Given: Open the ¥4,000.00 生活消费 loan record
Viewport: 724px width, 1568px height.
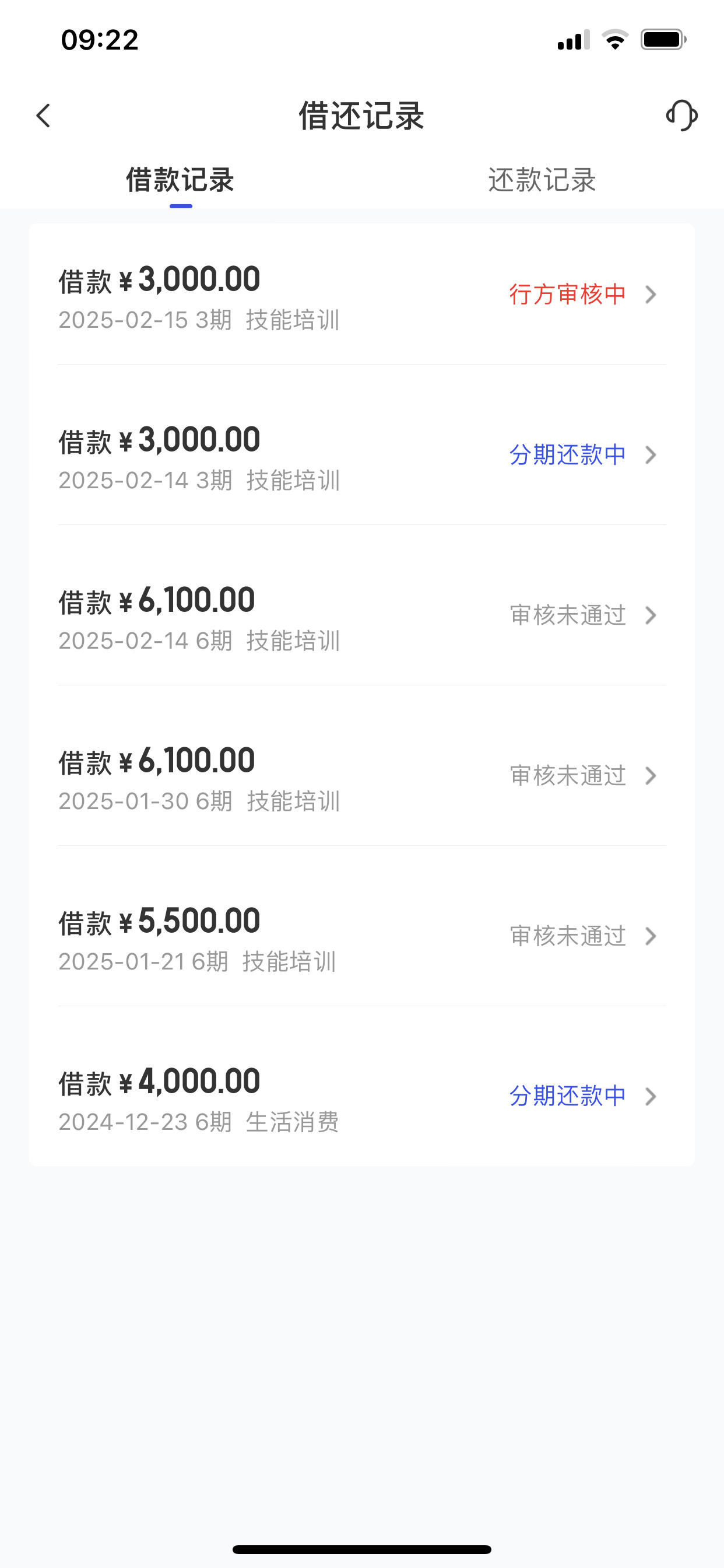Looking at the screenshot, I should tap(362, 1096).
